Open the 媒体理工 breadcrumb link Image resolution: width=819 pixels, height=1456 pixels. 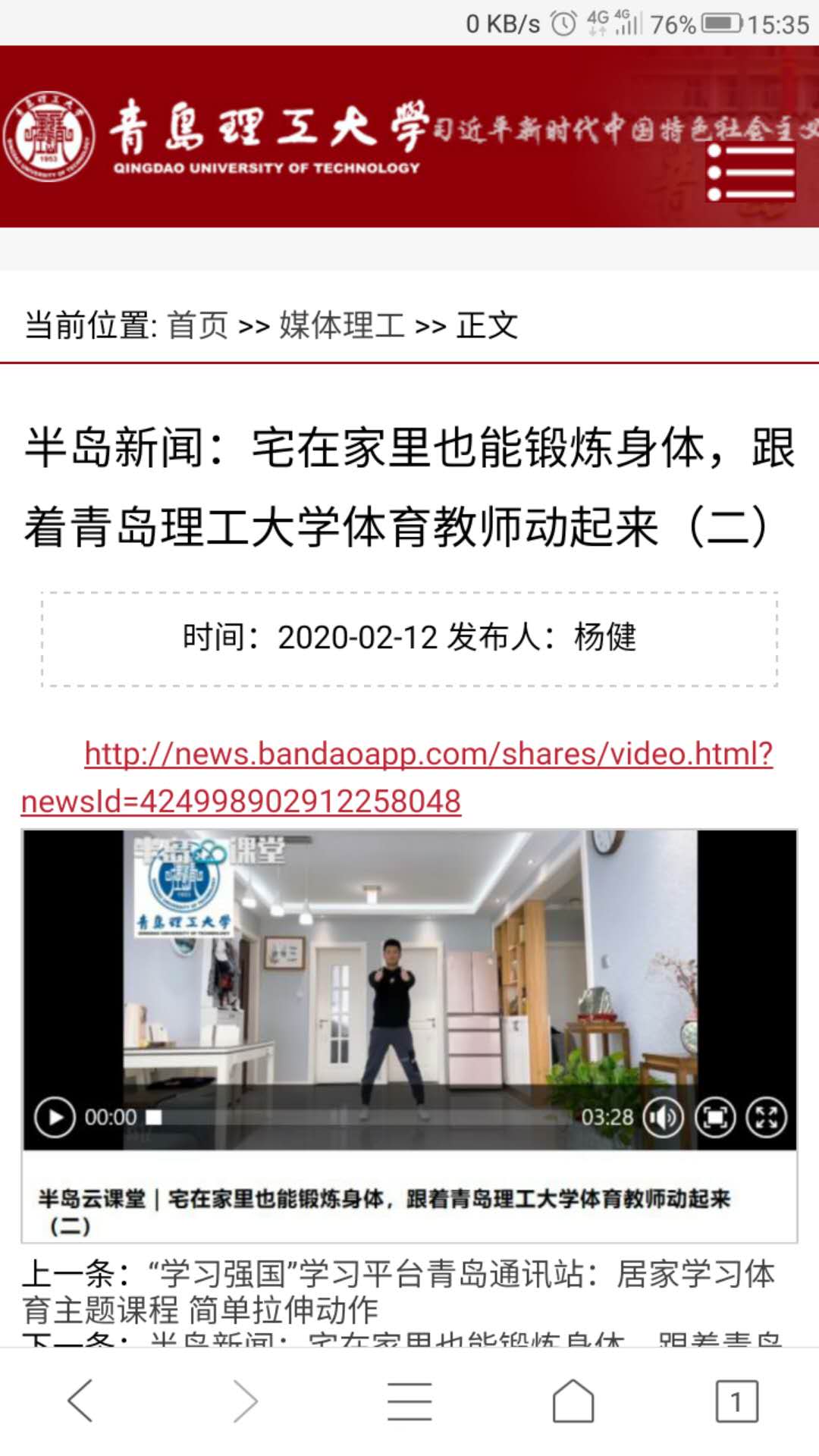click(x=341, y=326)
